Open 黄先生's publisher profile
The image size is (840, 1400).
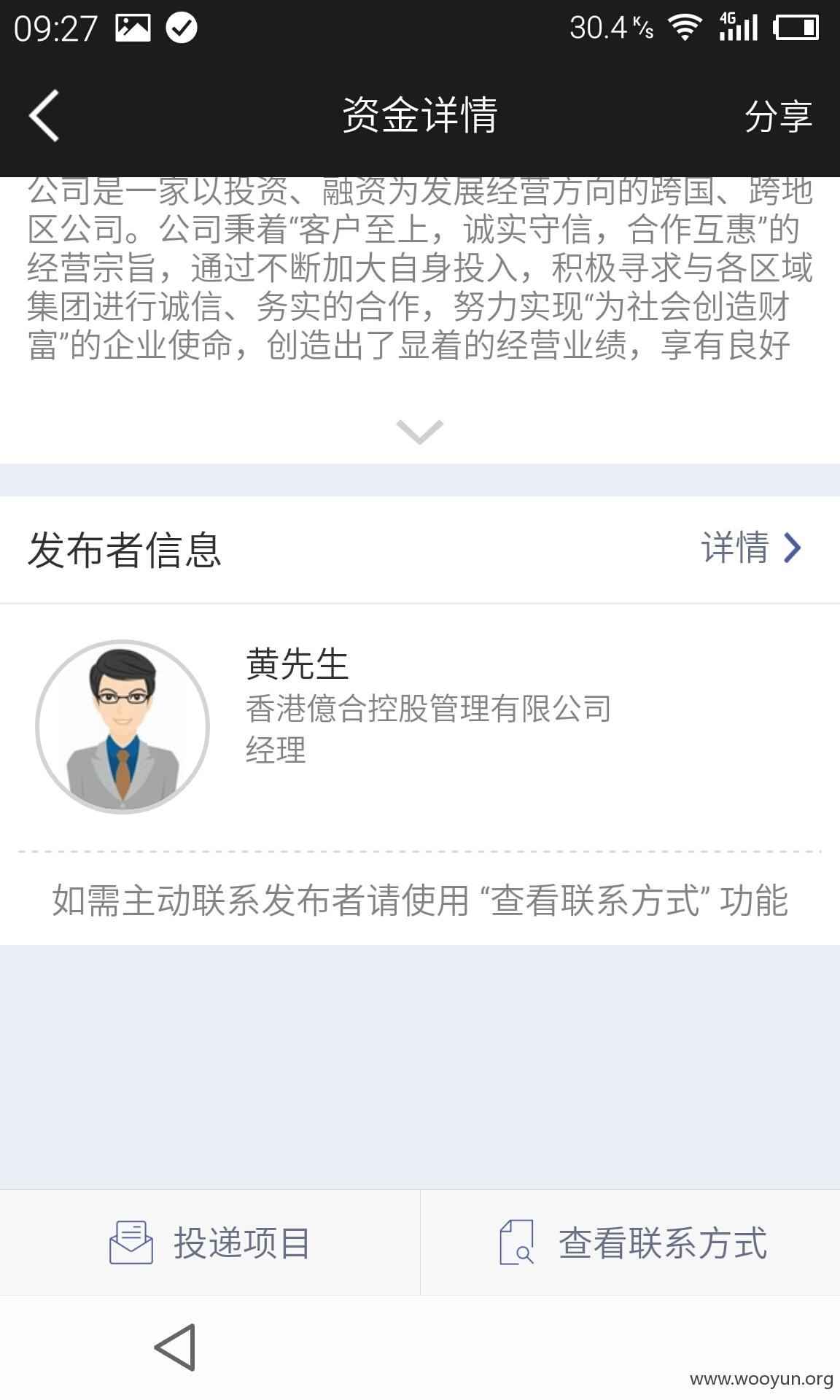tap(420, 727)
